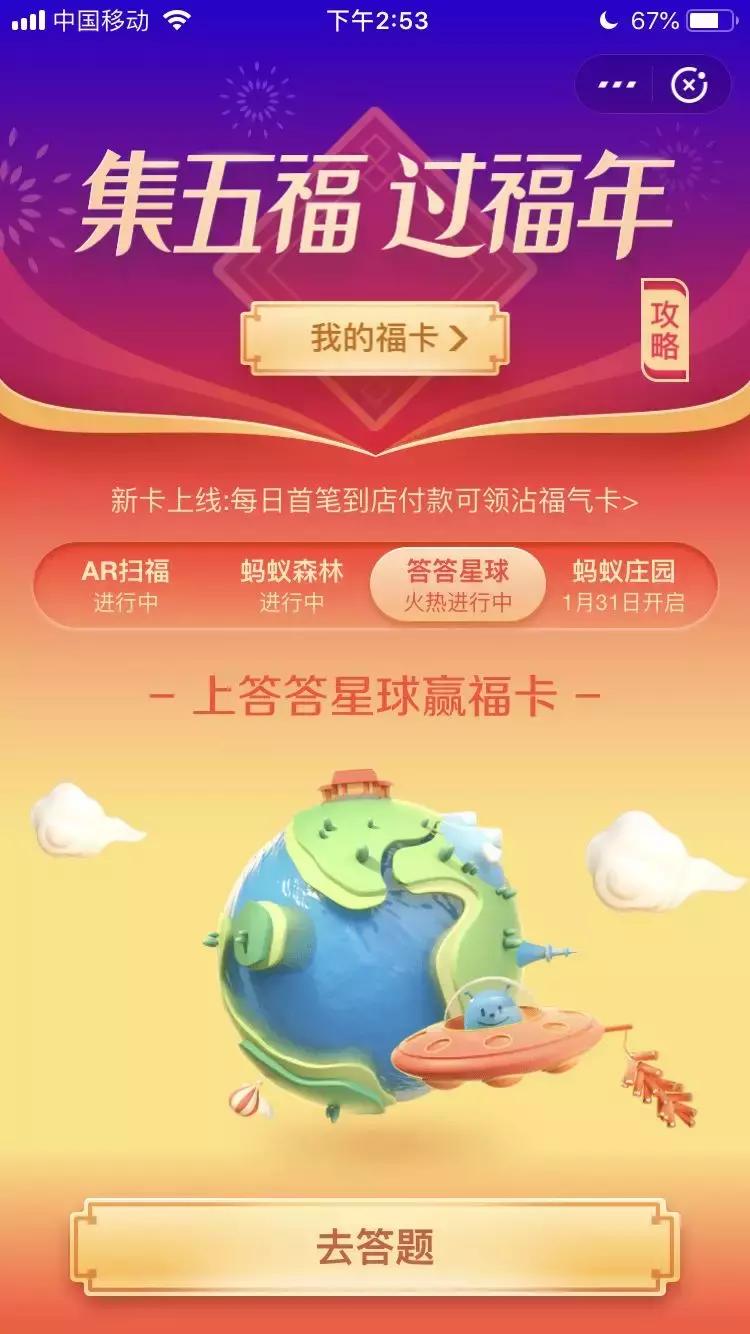The height and width of the screenshot is (1334, 750).
Task: Tap the 攻略 strategy guide ribbon
Action: coord(664,332)
